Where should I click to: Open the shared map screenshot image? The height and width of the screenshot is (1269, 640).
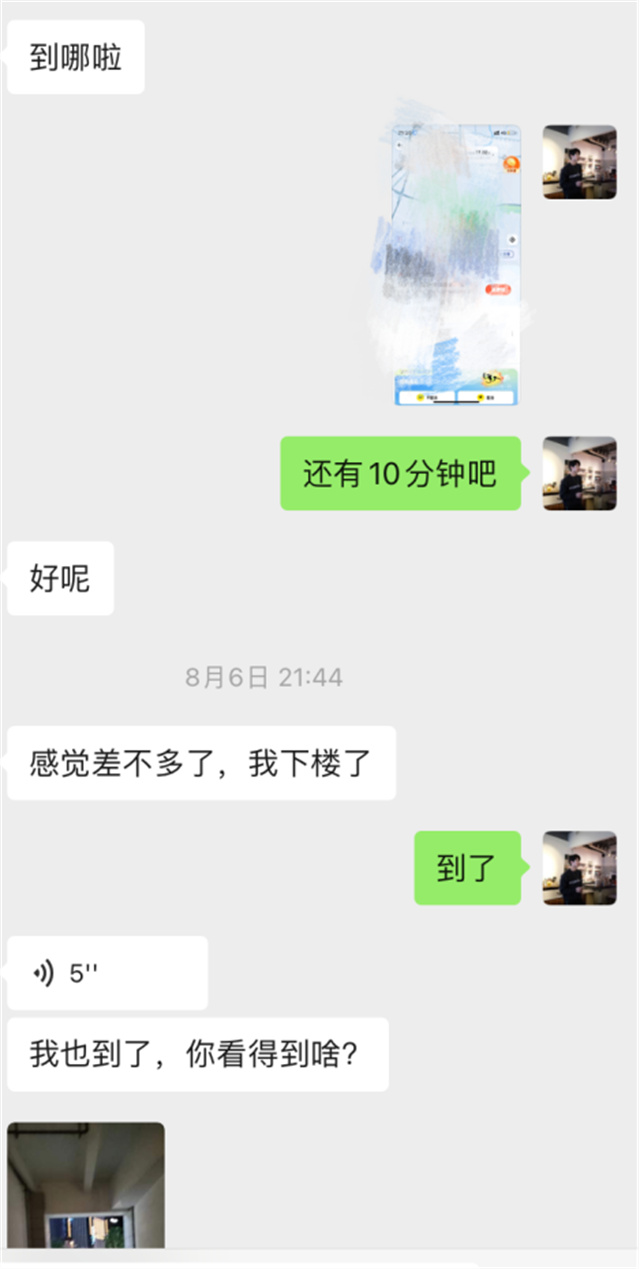click(456, 265)
